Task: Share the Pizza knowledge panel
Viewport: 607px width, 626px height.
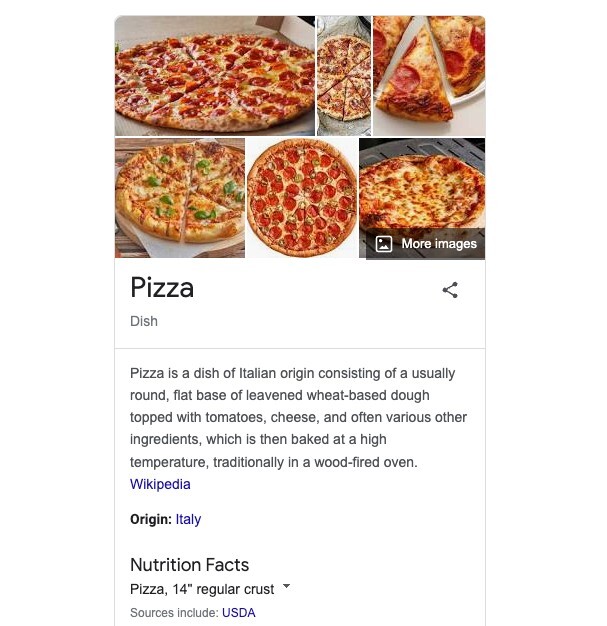Action: [450, 291]
